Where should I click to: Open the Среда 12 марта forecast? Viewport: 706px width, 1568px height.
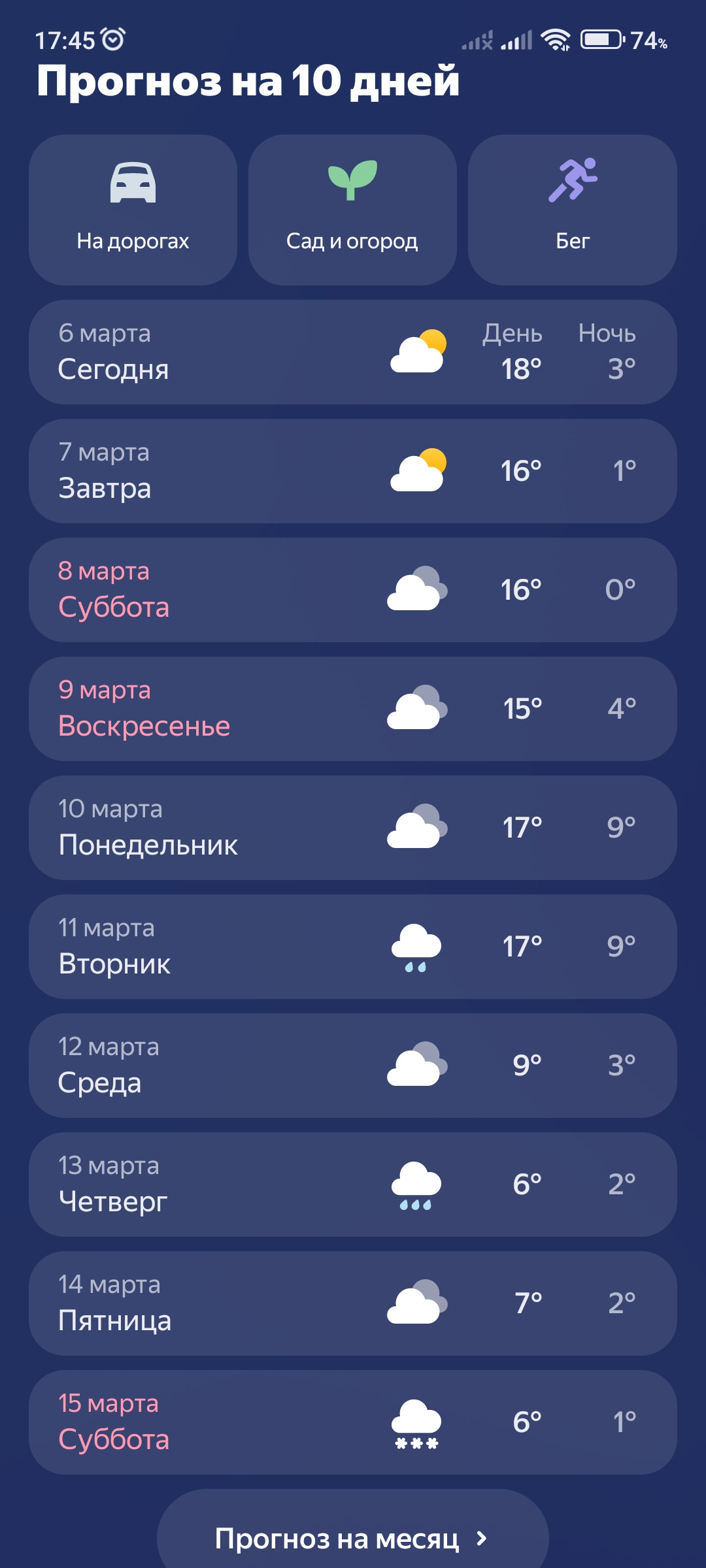pyautogui.click(x=352, y=1066)
